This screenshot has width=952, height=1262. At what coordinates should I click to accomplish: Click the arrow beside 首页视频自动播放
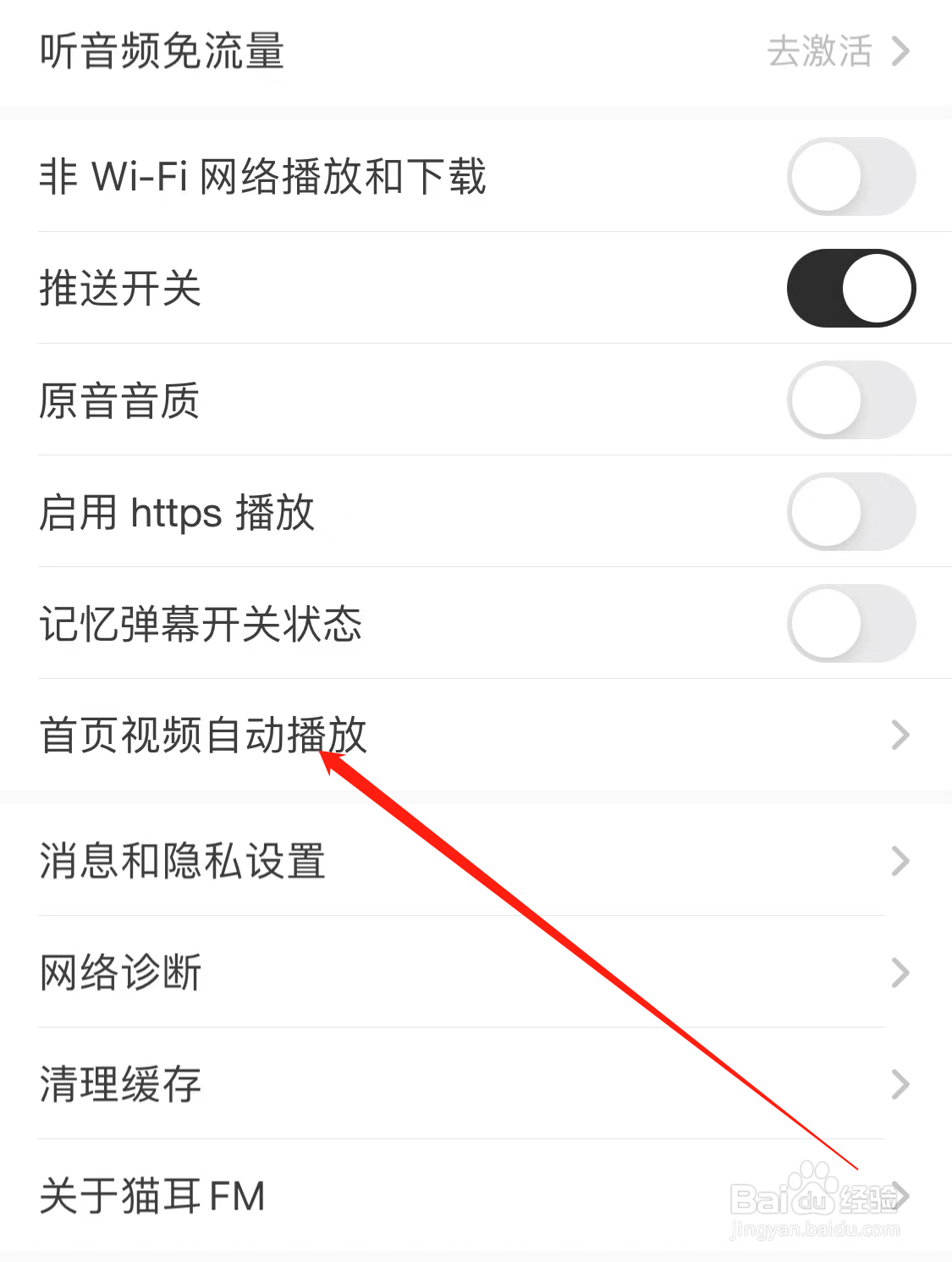(900, 736)
